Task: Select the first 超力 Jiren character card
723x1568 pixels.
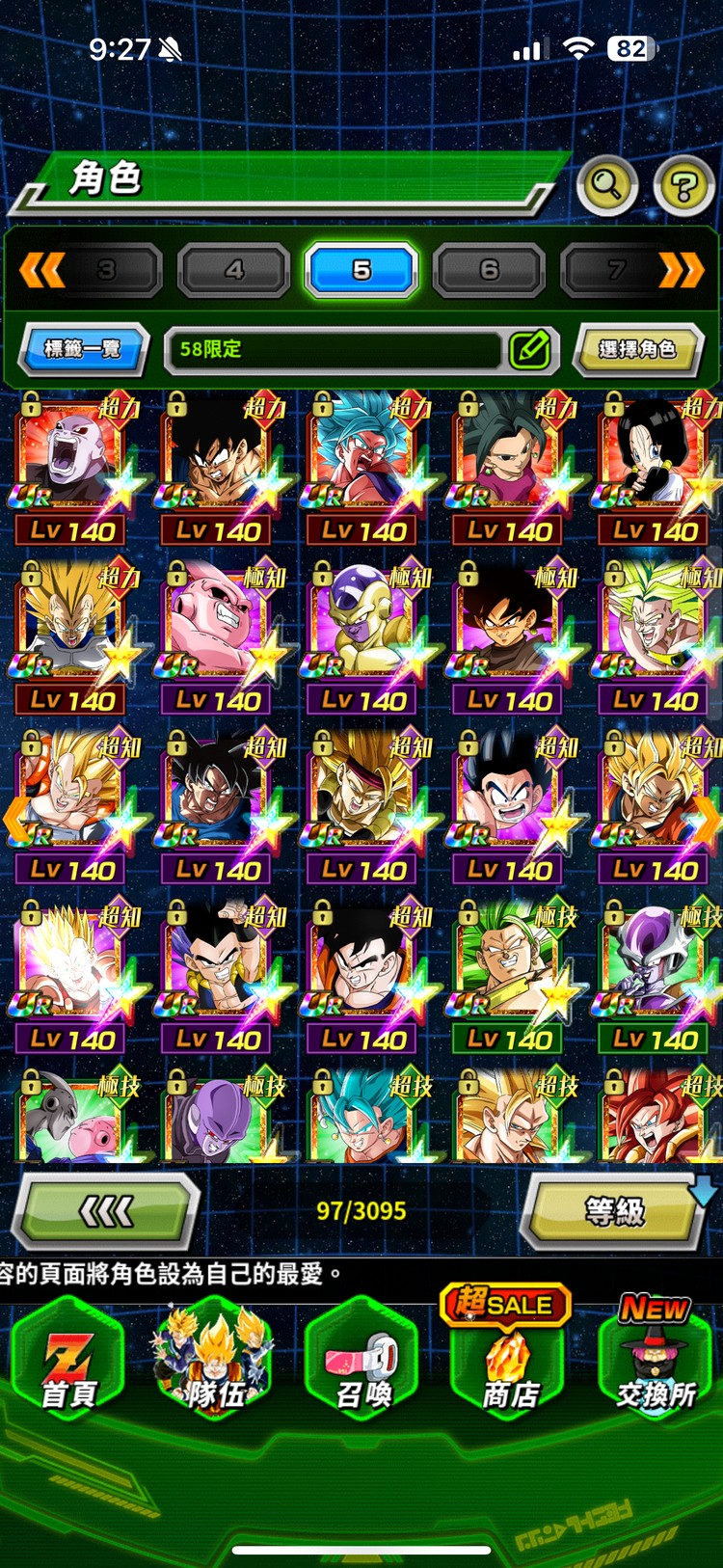Action: [x=69, y=453]
